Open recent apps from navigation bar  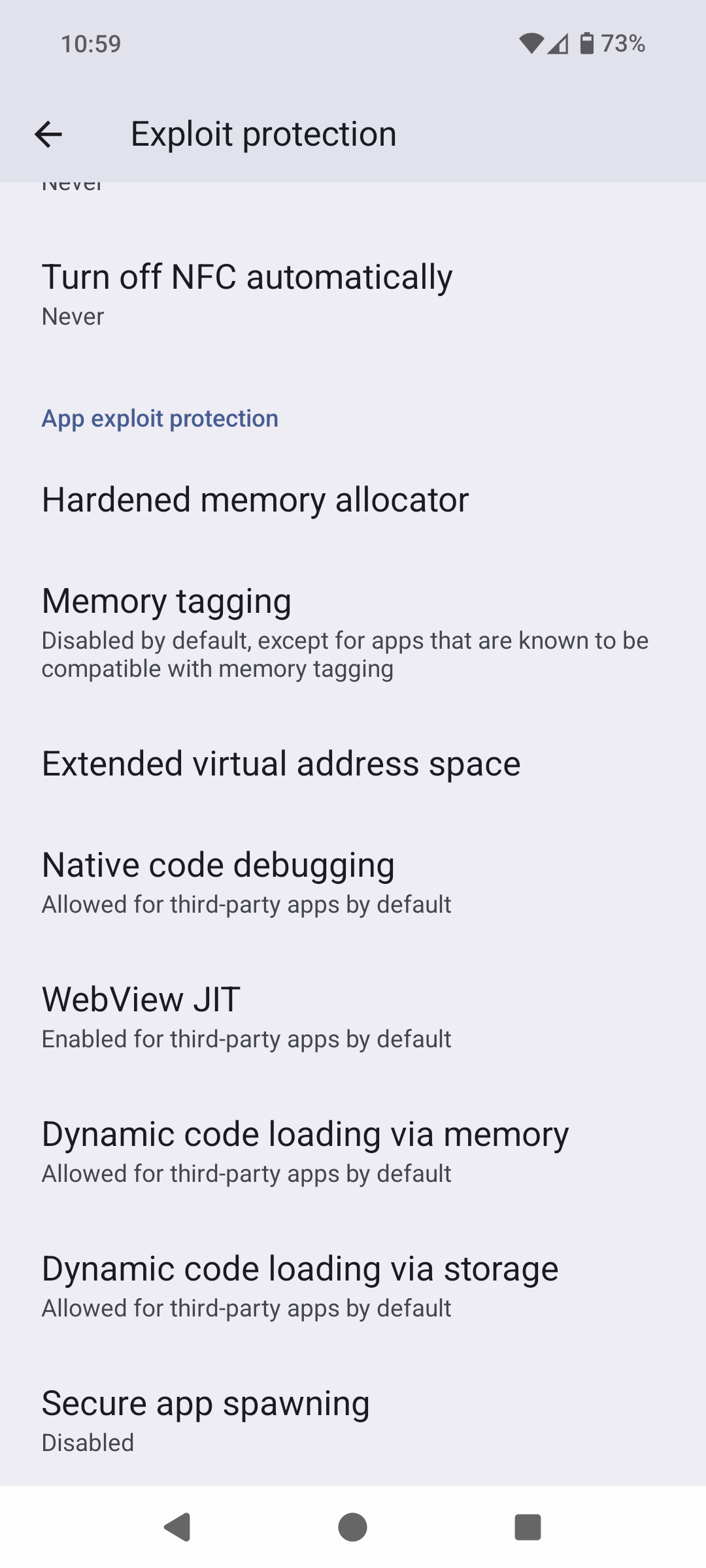[528, 1527]
